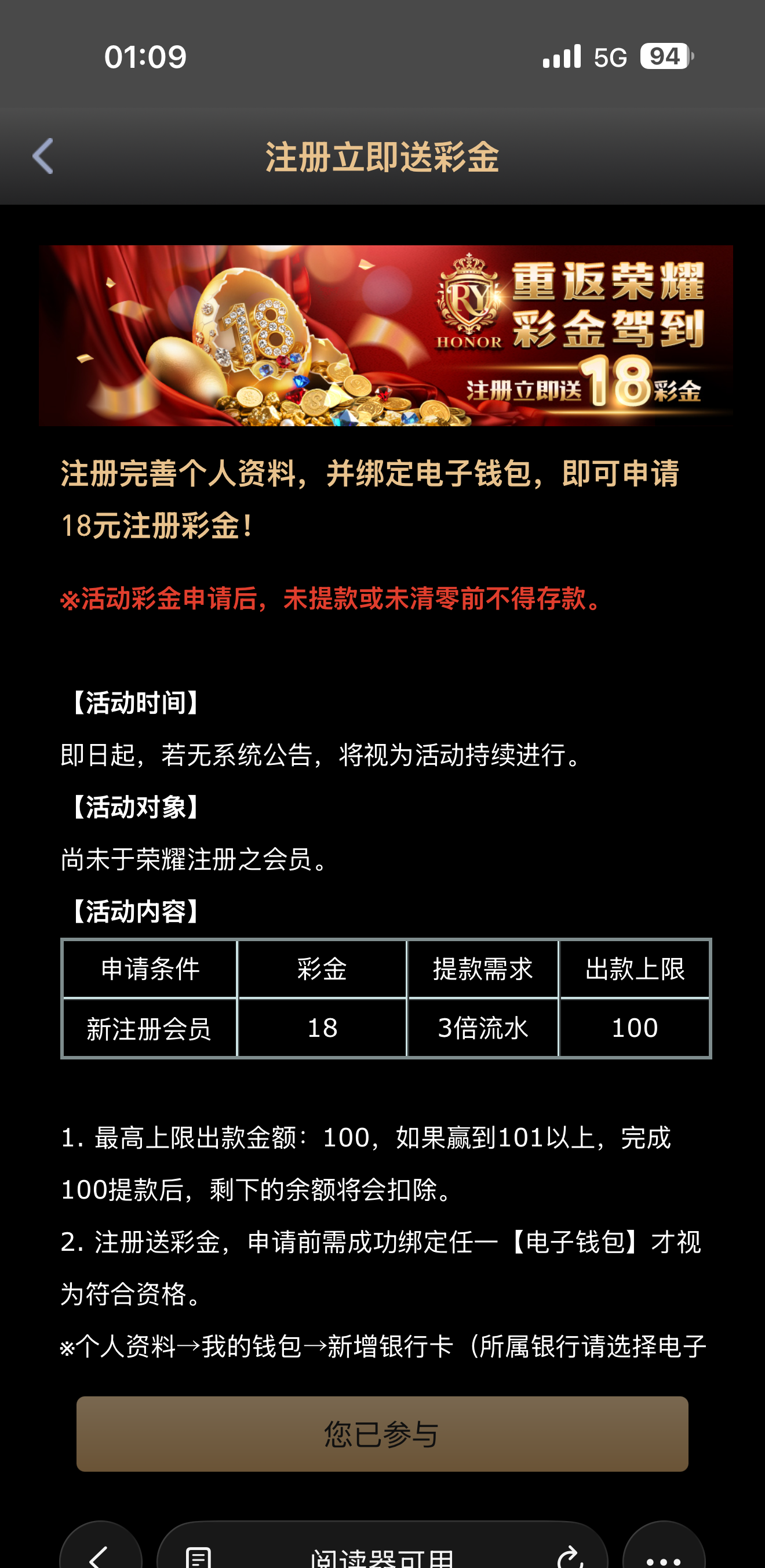
Task: Tap the 您已参与 button
Action: coord(382,1433)
